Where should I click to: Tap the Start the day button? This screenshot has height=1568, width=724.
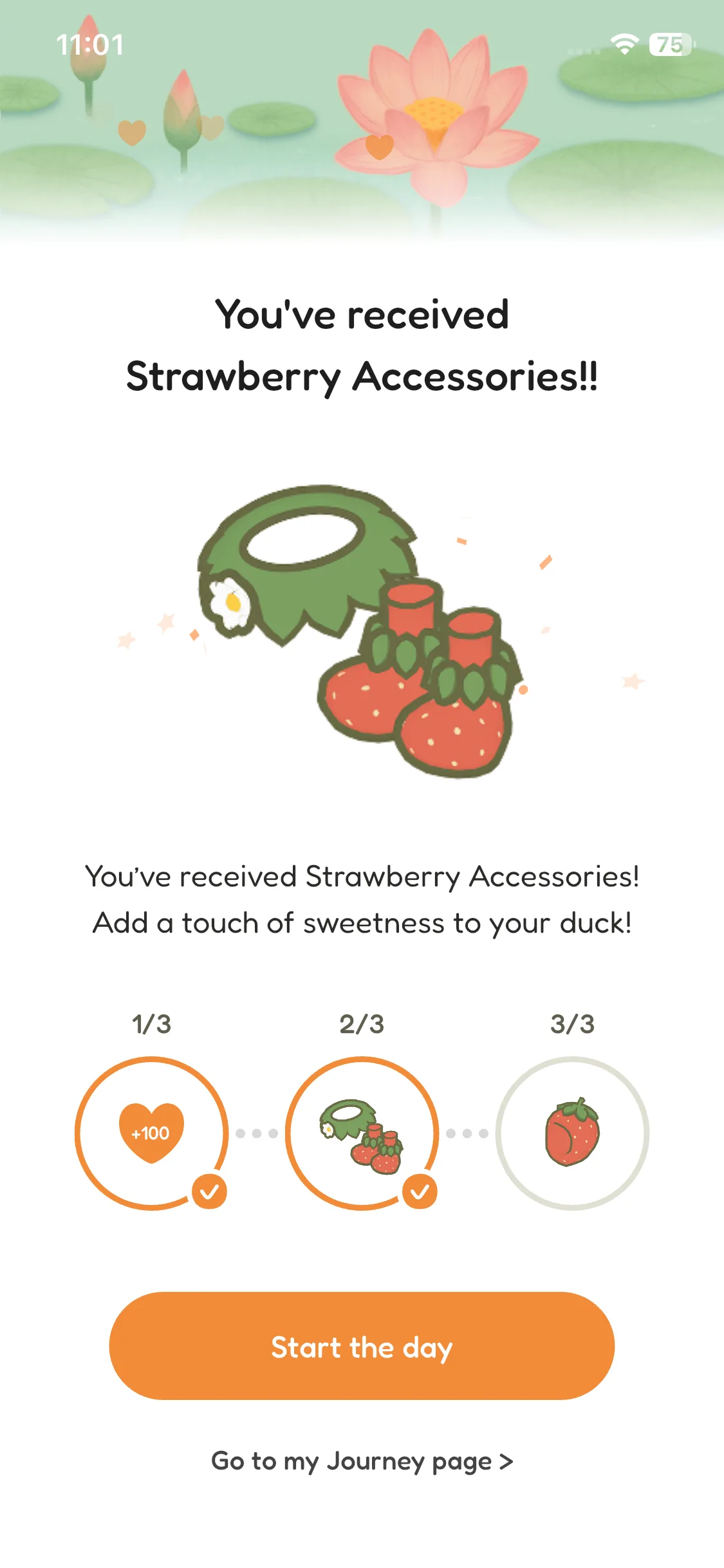tap(362, 1346)
